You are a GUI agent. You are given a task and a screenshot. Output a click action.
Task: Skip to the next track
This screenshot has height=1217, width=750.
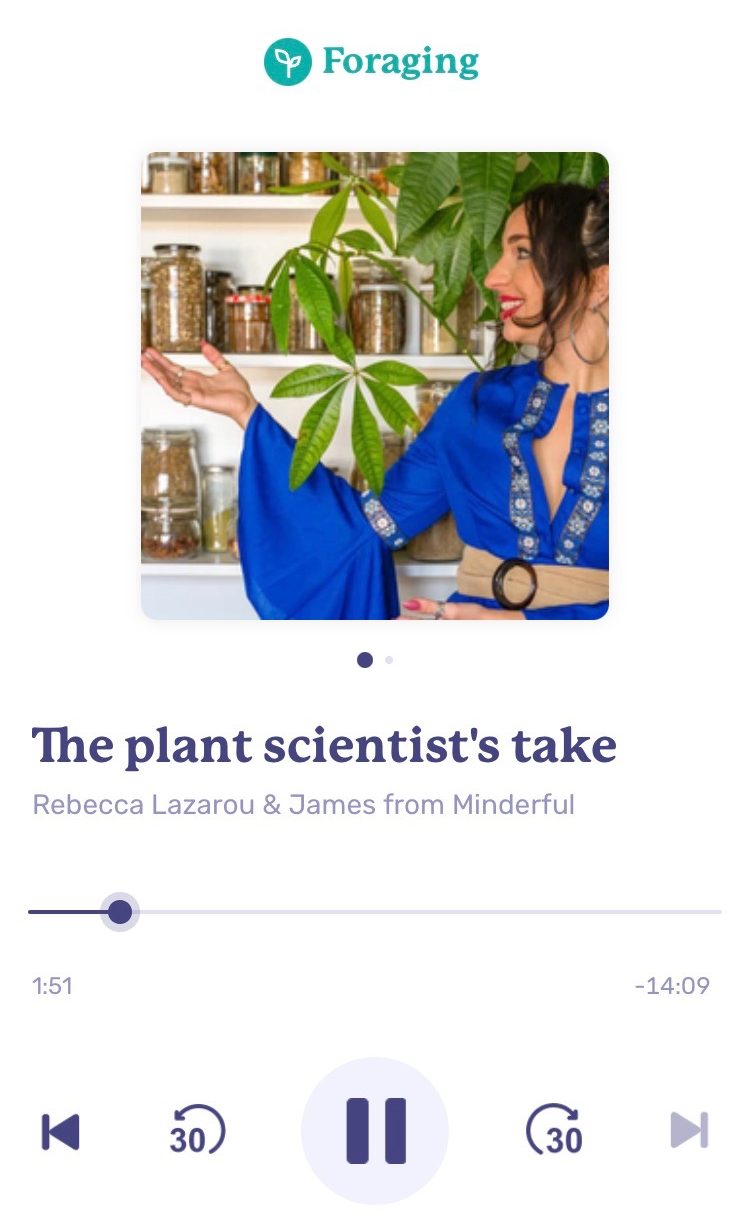tap(690, 1131)
